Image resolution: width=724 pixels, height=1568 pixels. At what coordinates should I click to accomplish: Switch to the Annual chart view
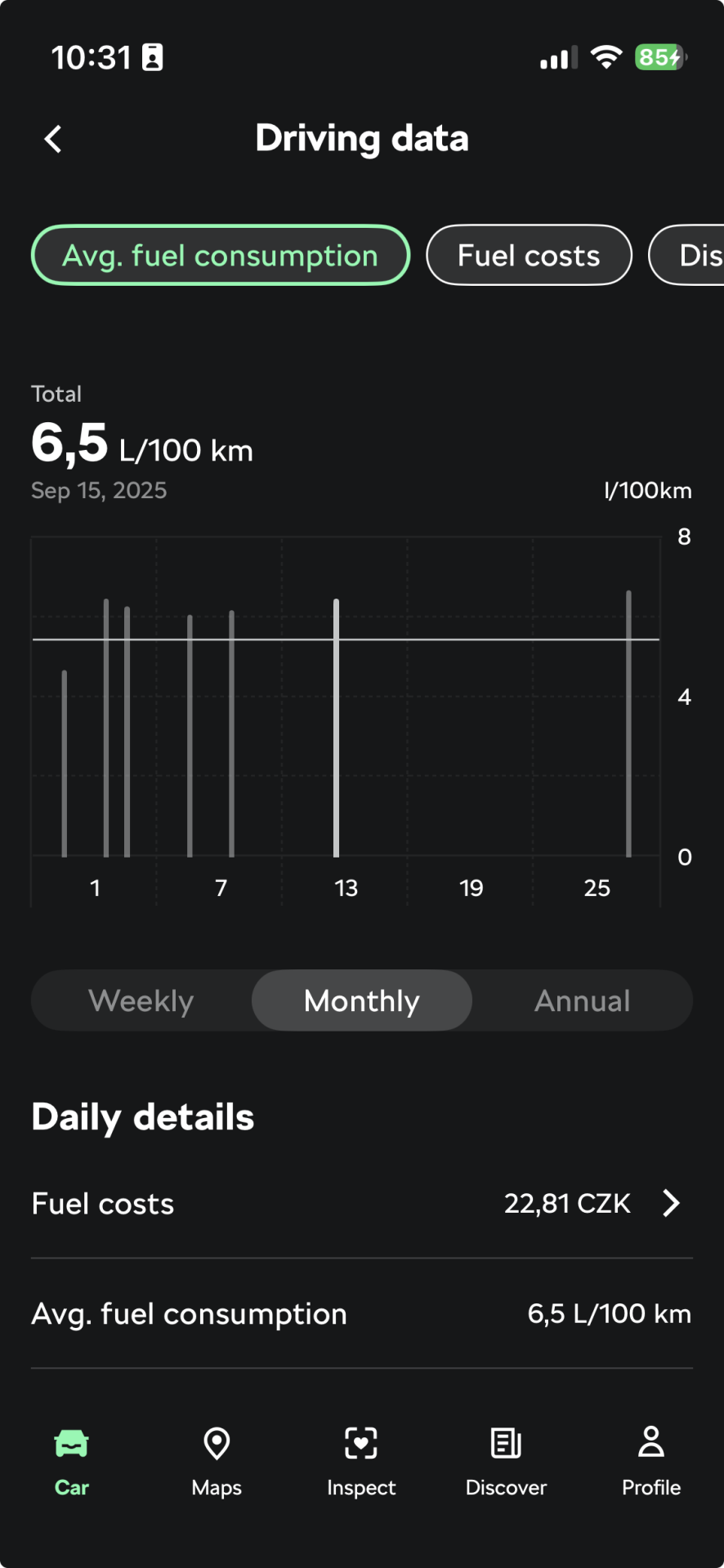click(582, 1000)
